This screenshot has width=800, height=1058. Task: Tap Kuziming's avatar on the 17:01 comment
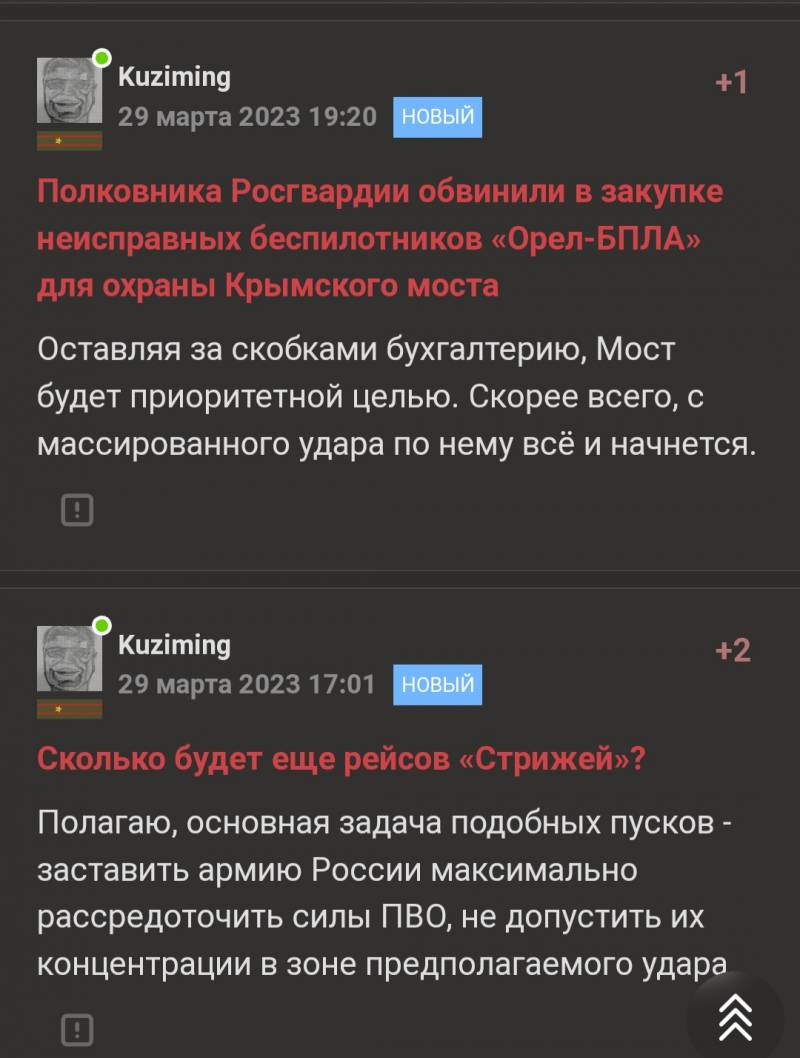tap(70, 660)
